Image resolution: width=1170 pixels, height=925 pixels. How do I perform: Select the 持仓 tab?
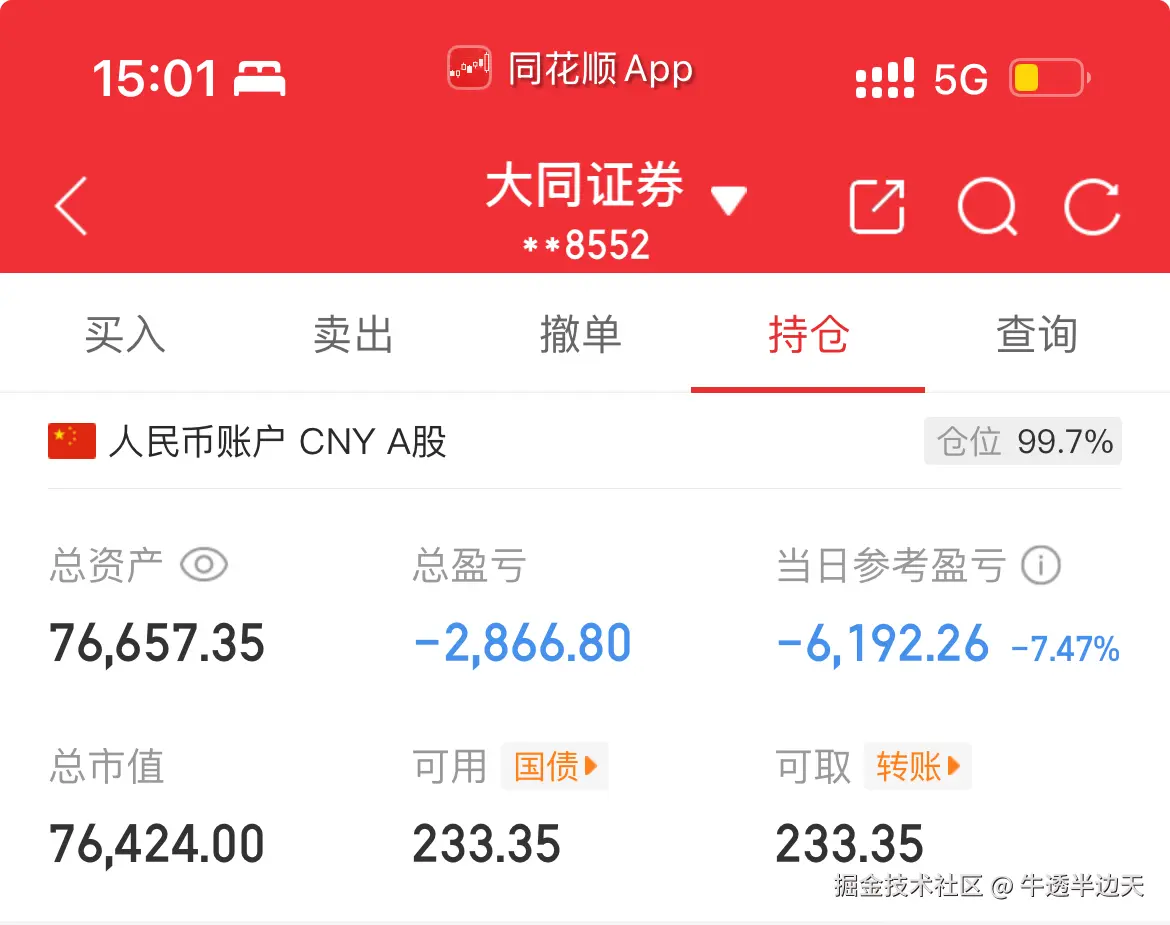(808, 335)
